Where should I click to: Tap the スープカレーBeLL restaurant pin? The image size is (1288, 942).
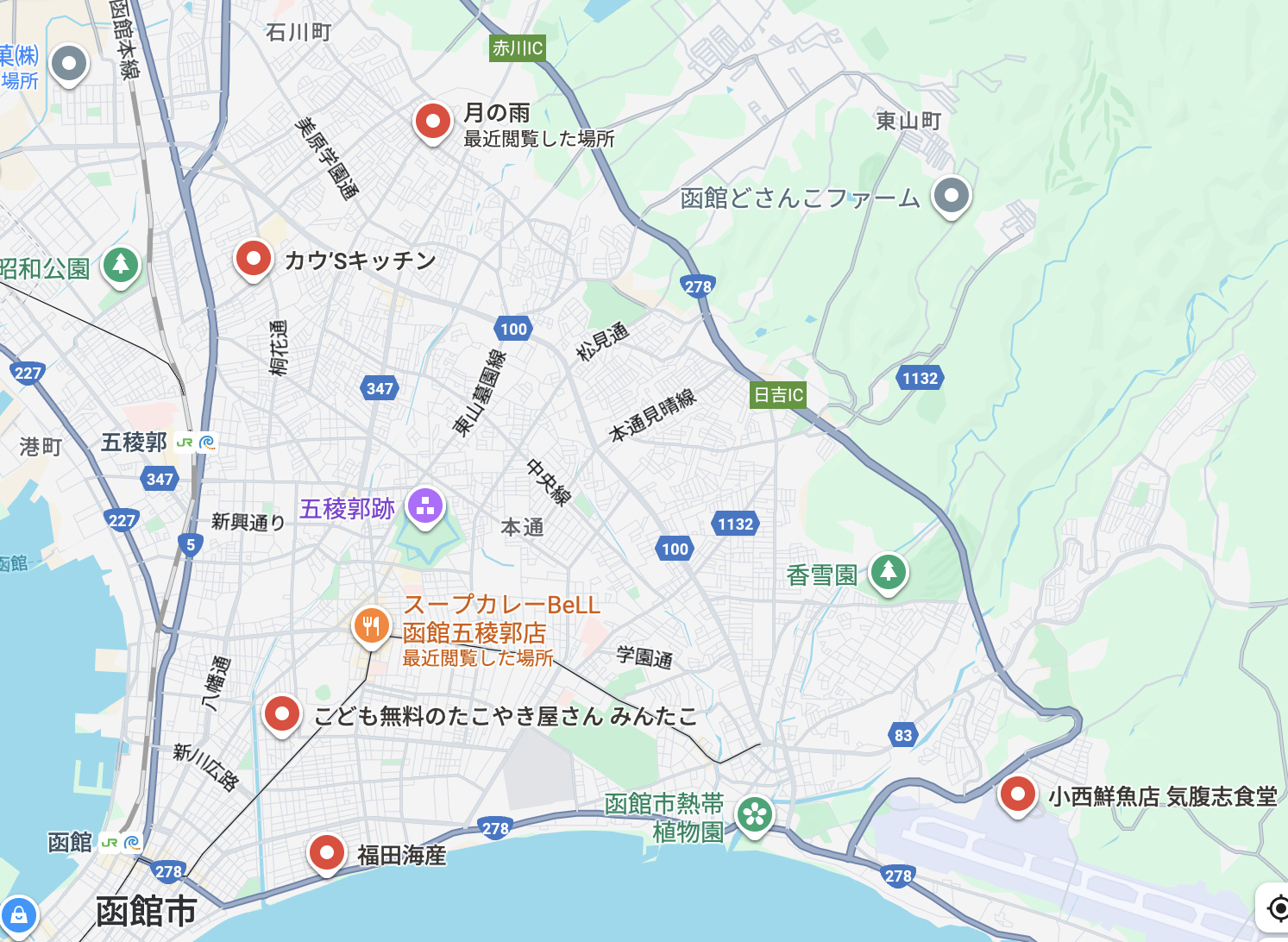coord(372,627)
